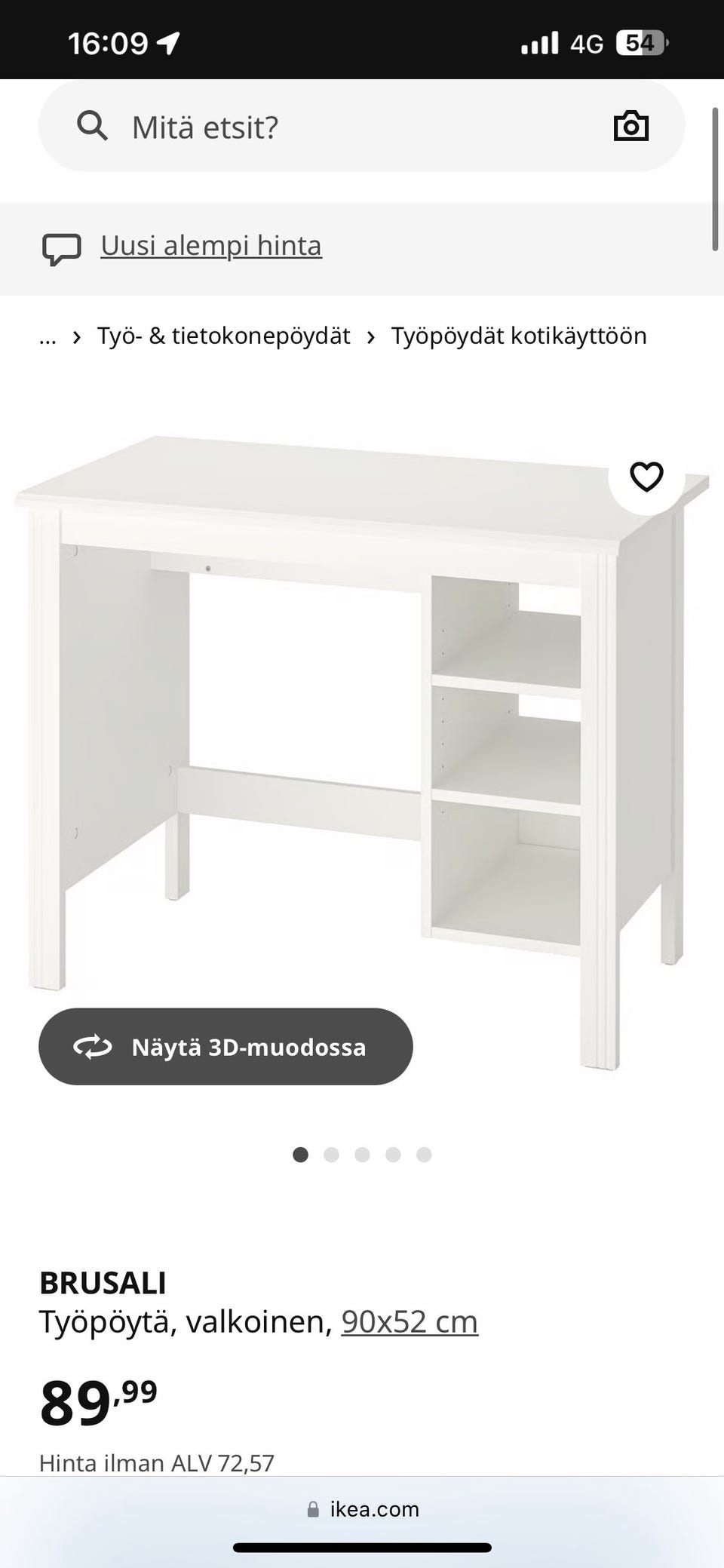
Task: Click the magnifying glass search icon
Action: click(x=92, y=125)
